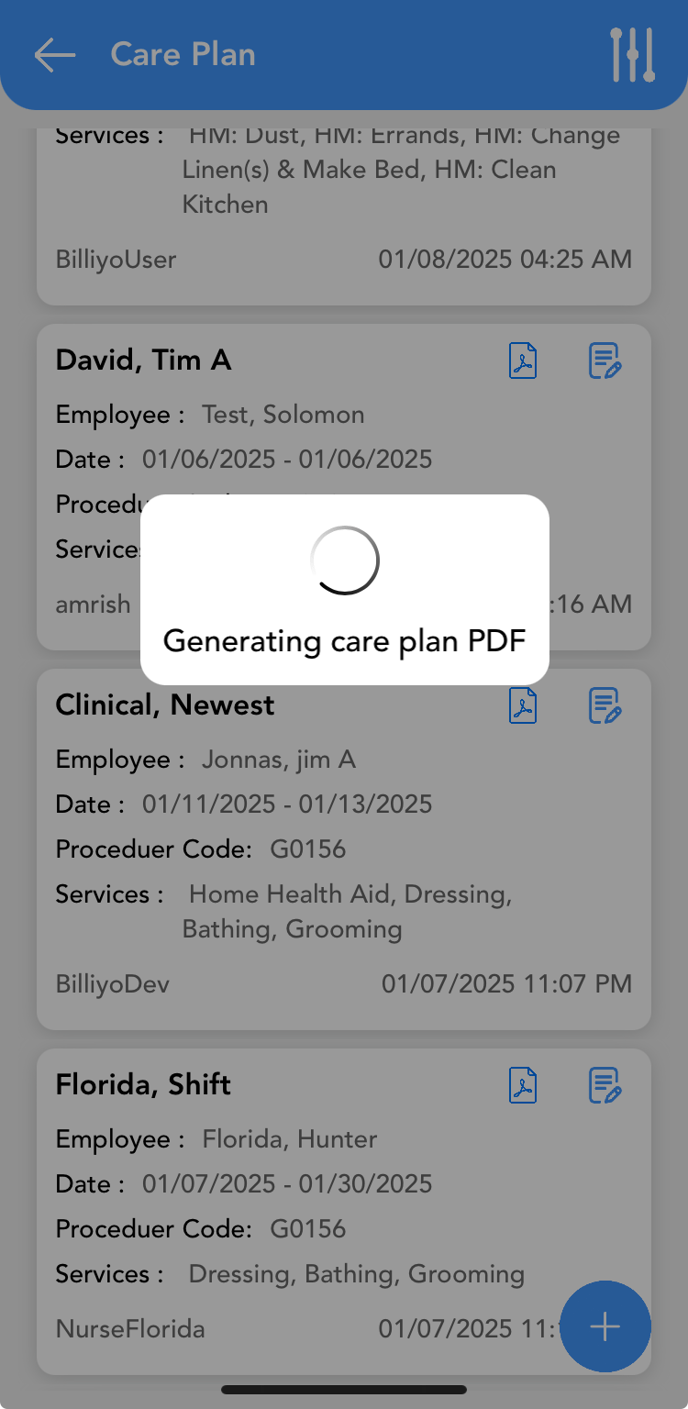Screen dimensions: 688x1409
Task: Edit care plan of David, Tim A
Action: tap(605, 361)
